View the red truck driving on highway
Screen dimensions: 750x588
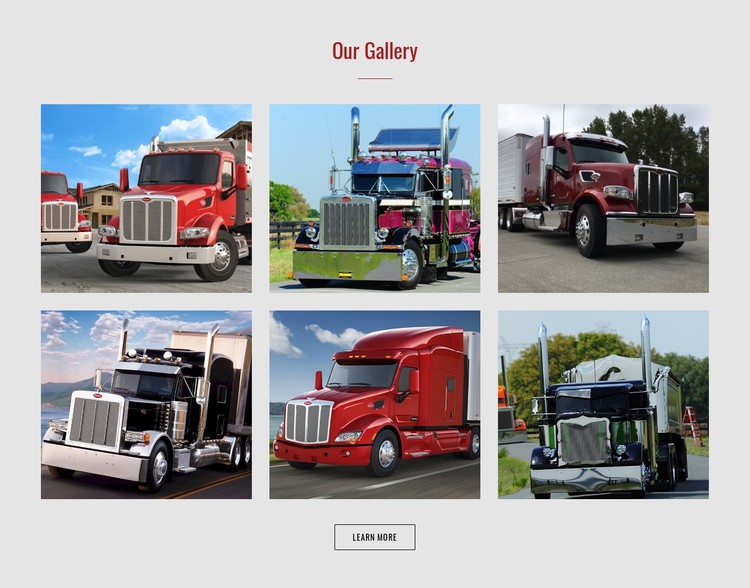tap(374, 404)
